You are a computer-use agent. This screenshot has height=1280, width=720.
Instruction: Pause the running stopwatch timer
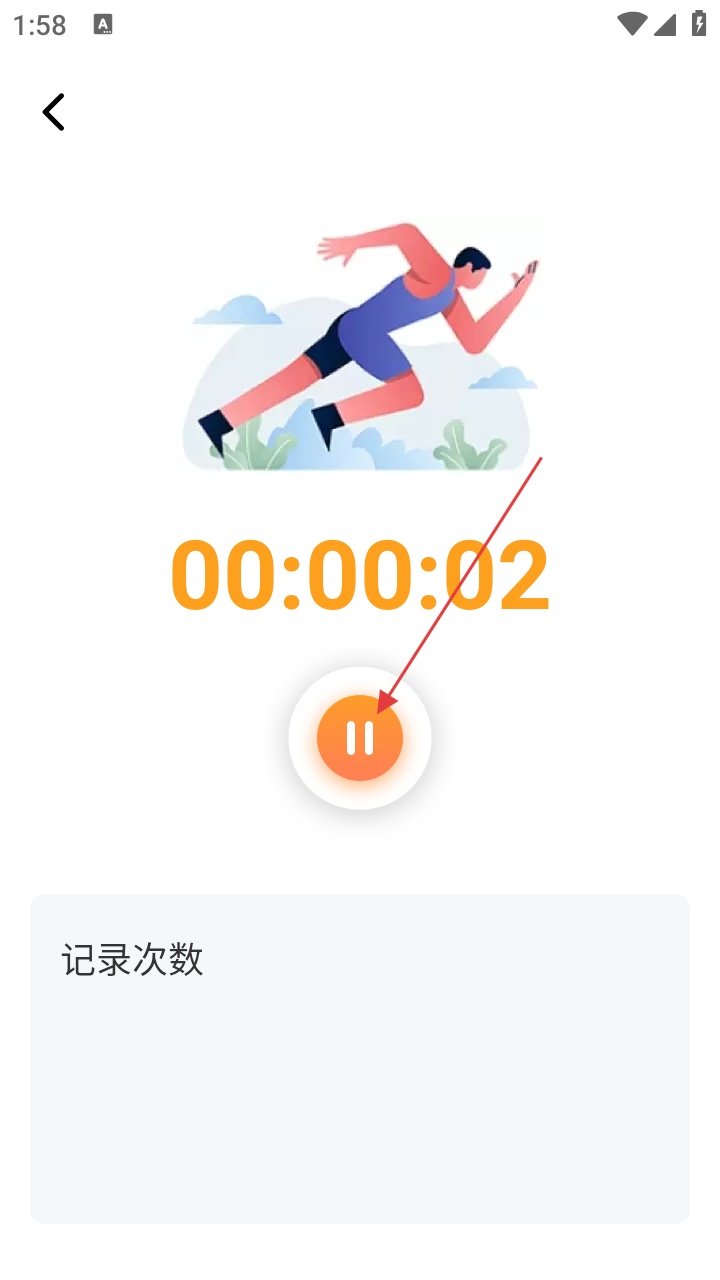click(x=360, y=738)
